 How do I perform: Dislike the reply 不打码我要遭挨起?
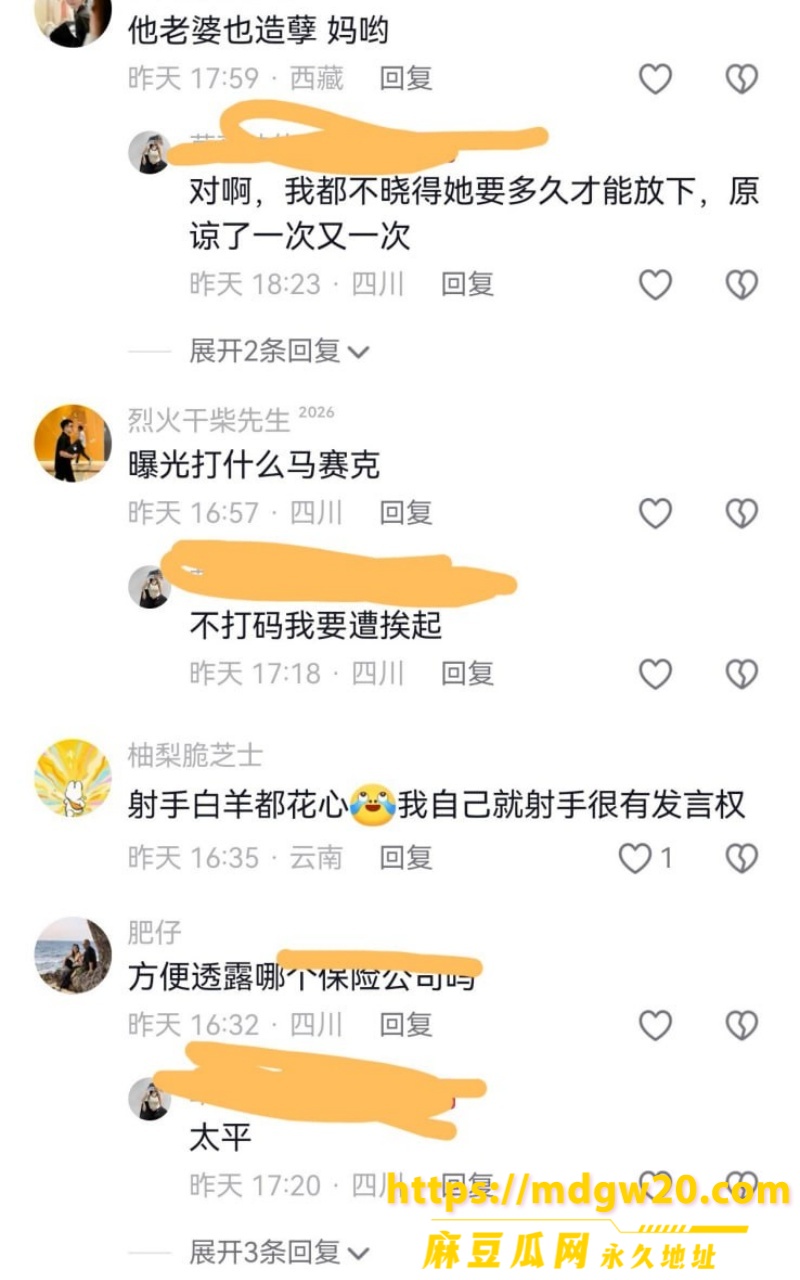[741, 674]
